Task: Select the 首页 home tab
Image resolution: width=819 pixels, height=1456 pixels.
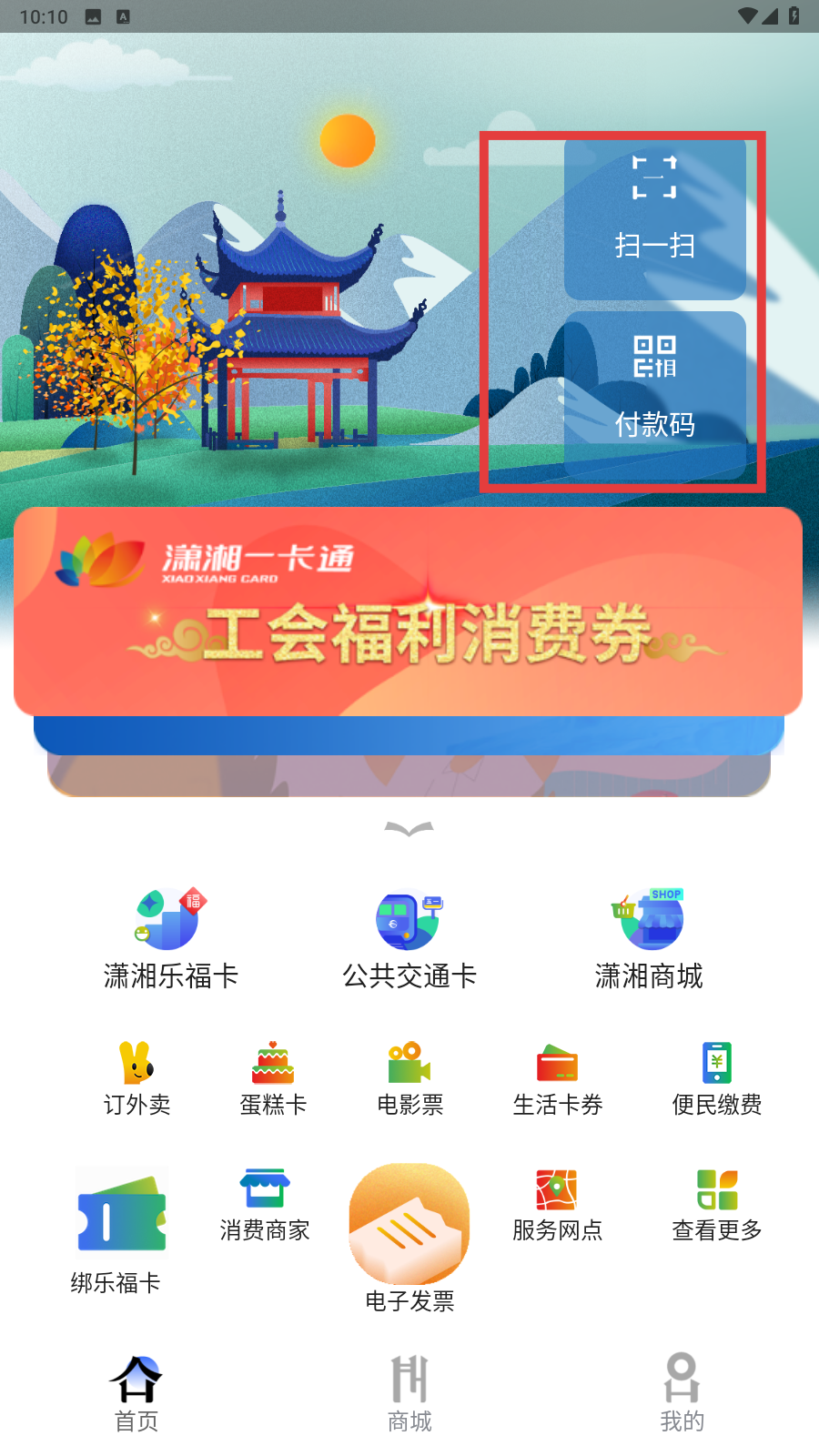Action: (136, 1394)
